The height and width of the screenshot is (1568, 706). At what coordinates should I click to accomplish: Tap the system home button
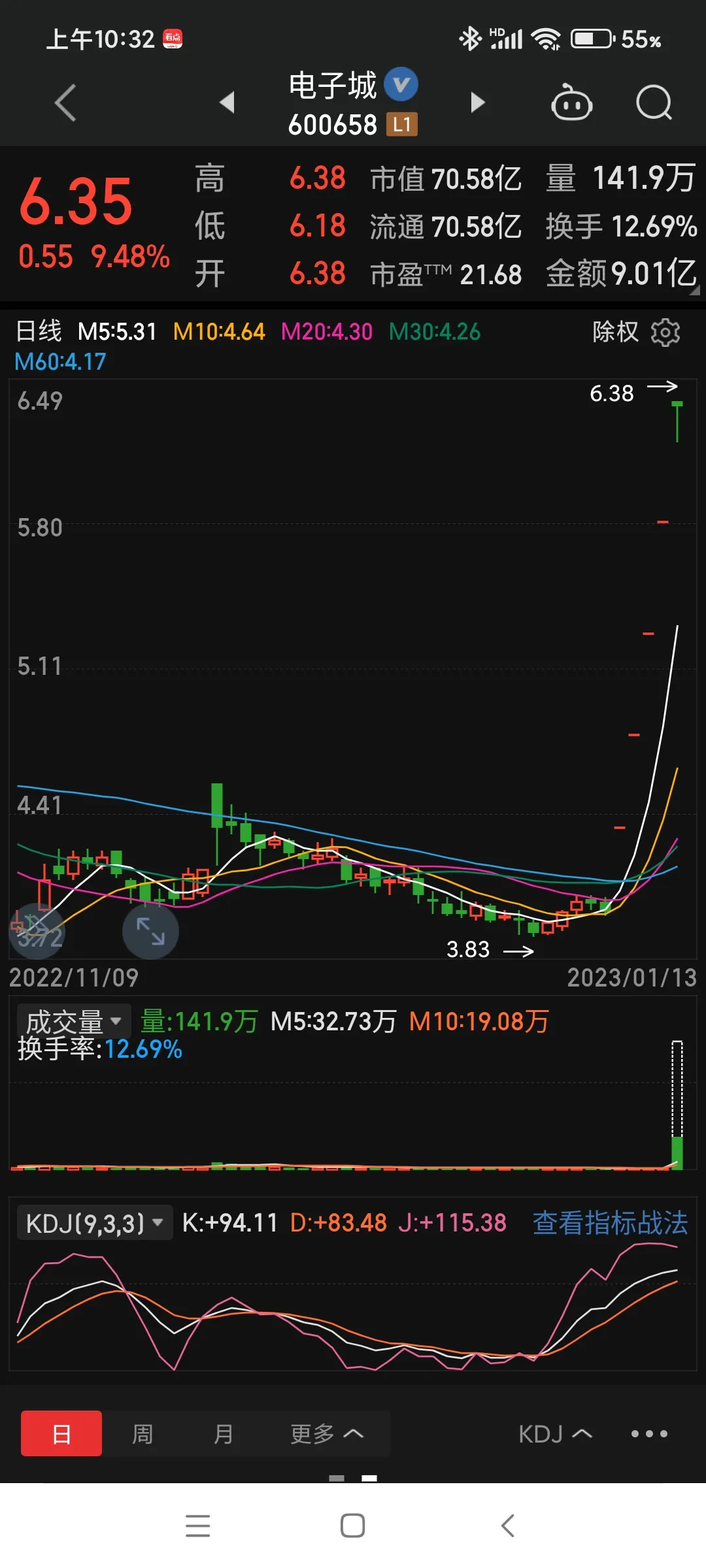coord(352,1526)
